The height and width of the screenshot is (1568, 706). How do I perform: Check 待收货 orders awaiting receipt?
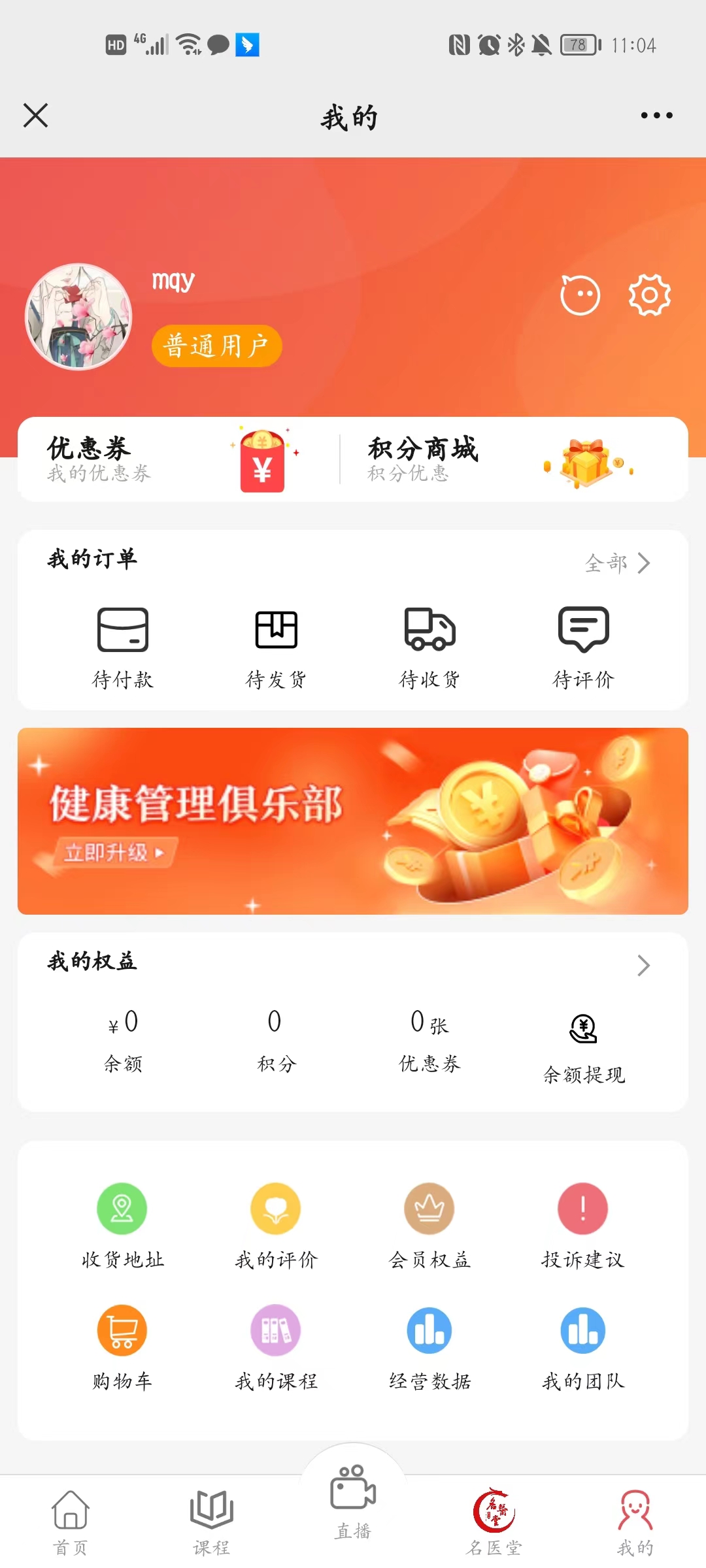click(429, 645)
